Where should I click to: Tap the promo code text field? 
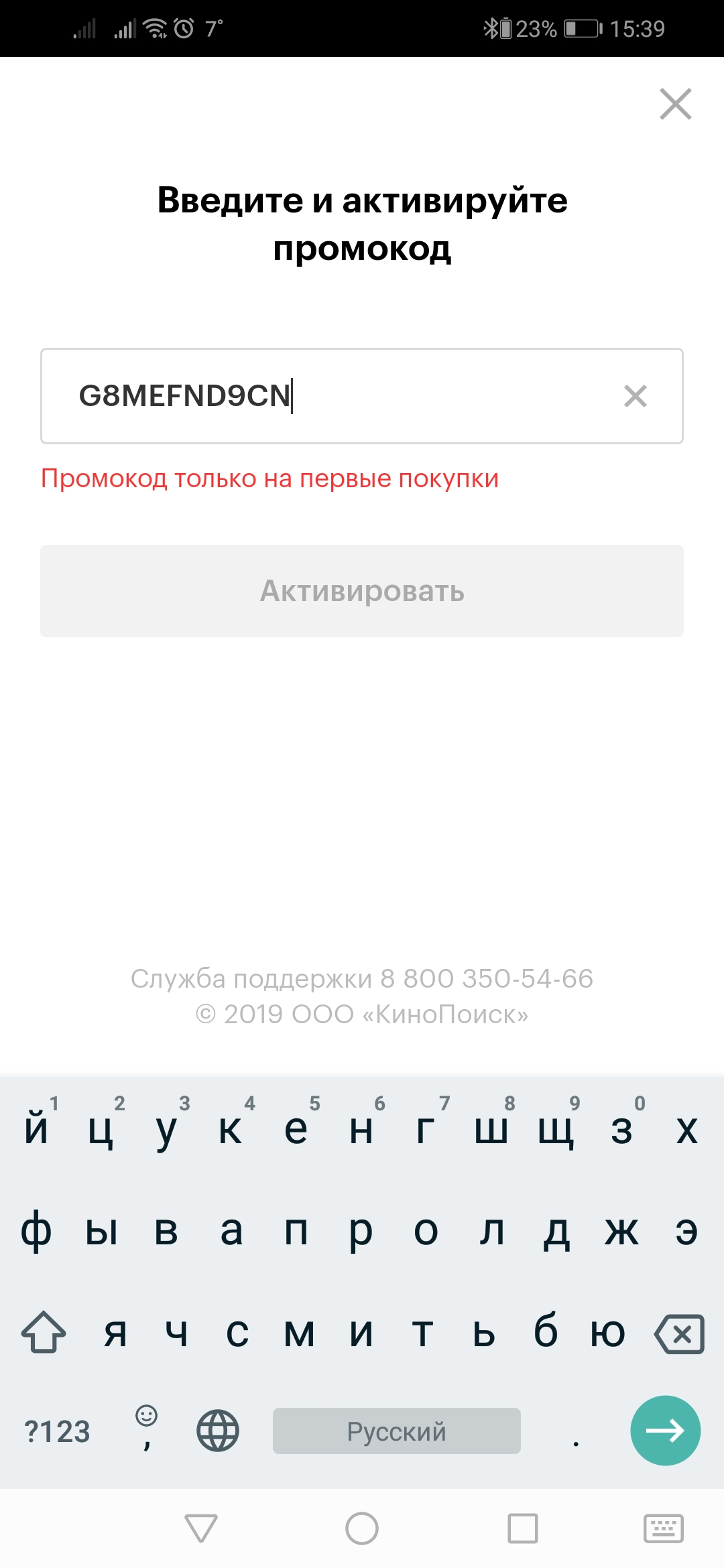click(362, 396)
